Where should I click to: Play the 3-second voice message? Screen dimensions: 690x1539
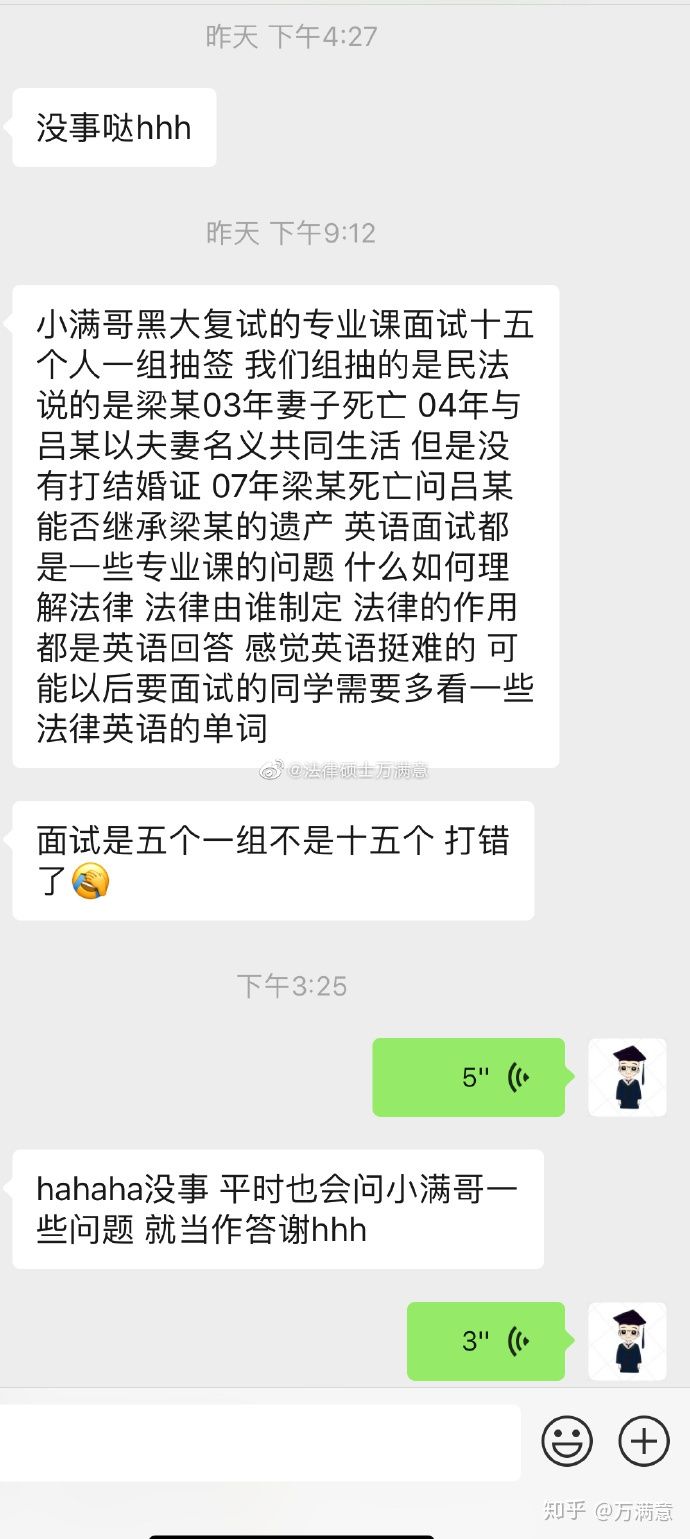[486, 1341]
